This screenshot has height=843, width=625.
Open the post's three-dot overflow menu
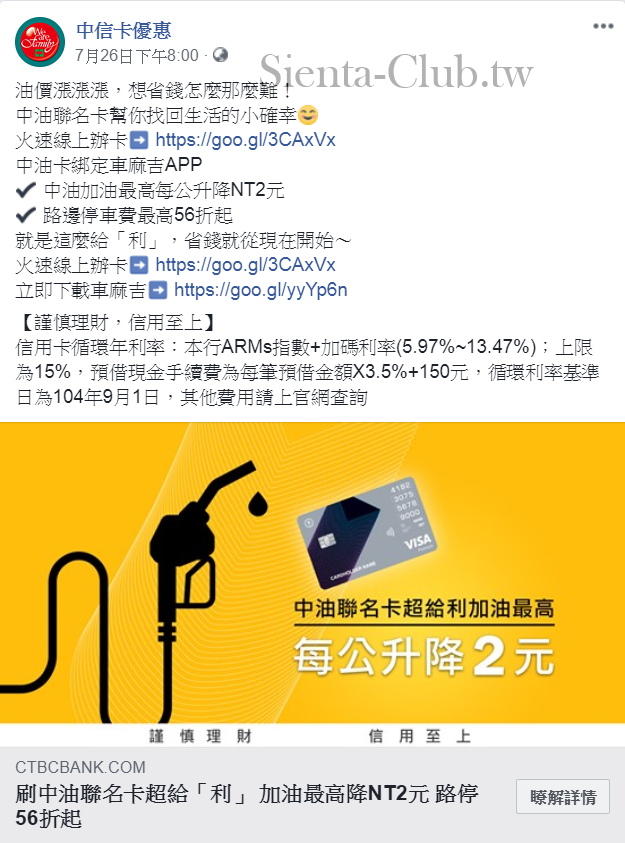coord(602,26)
